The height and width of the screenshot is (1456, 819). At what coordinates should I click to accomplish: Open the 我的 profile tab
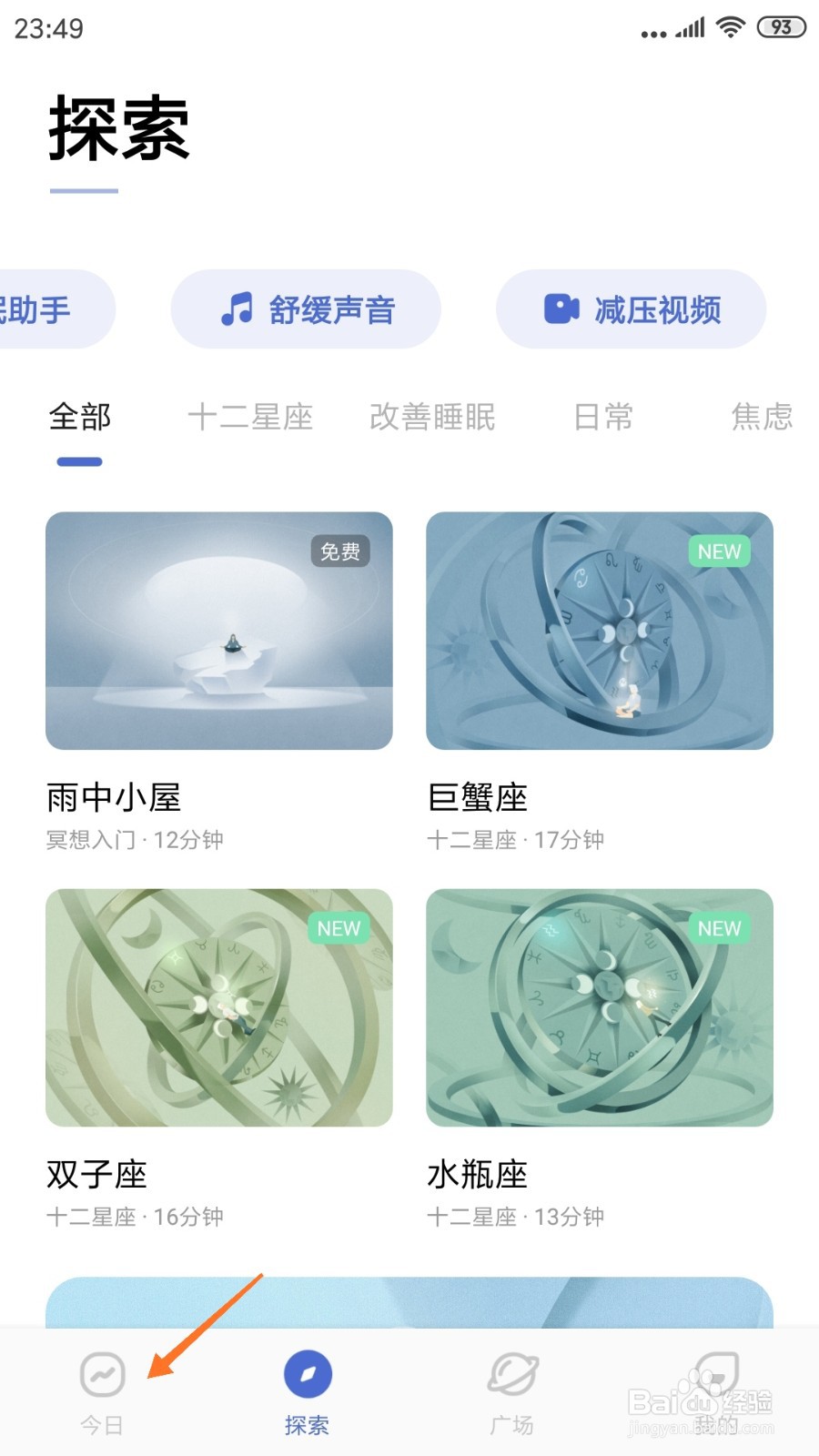716,1390
